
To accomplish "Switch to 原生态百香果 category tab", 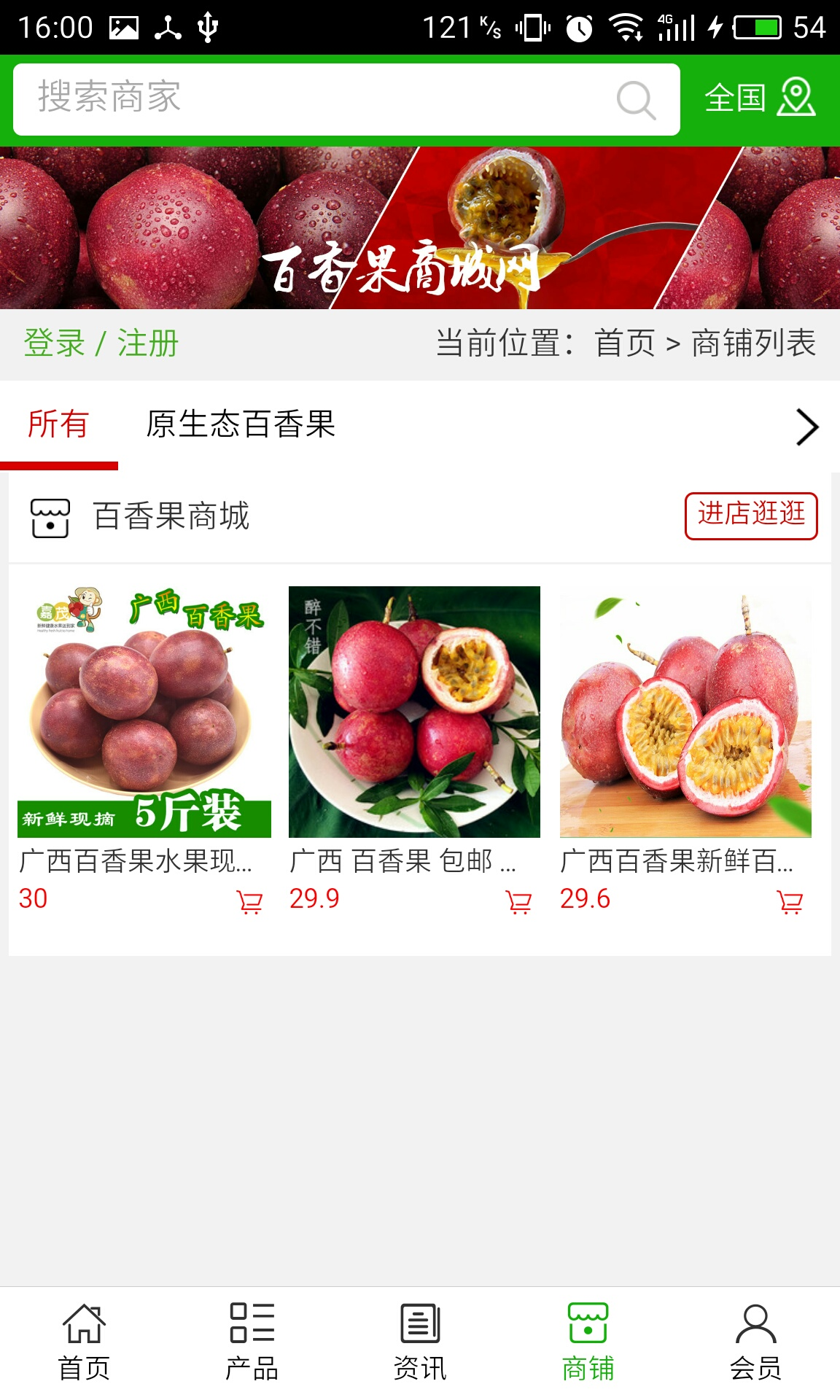I will coord(241,424).
